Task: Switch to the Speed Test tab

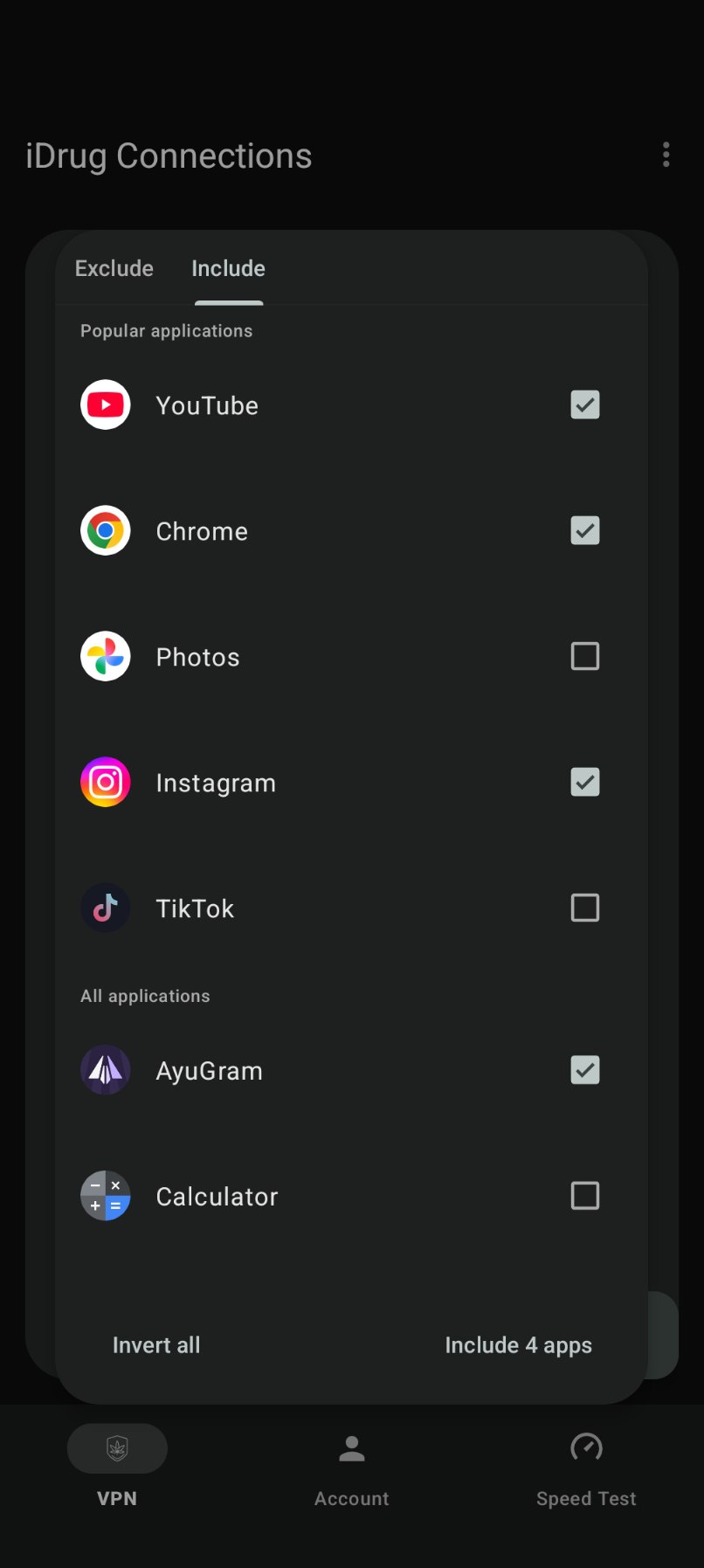Action: tap(586, 1465)
